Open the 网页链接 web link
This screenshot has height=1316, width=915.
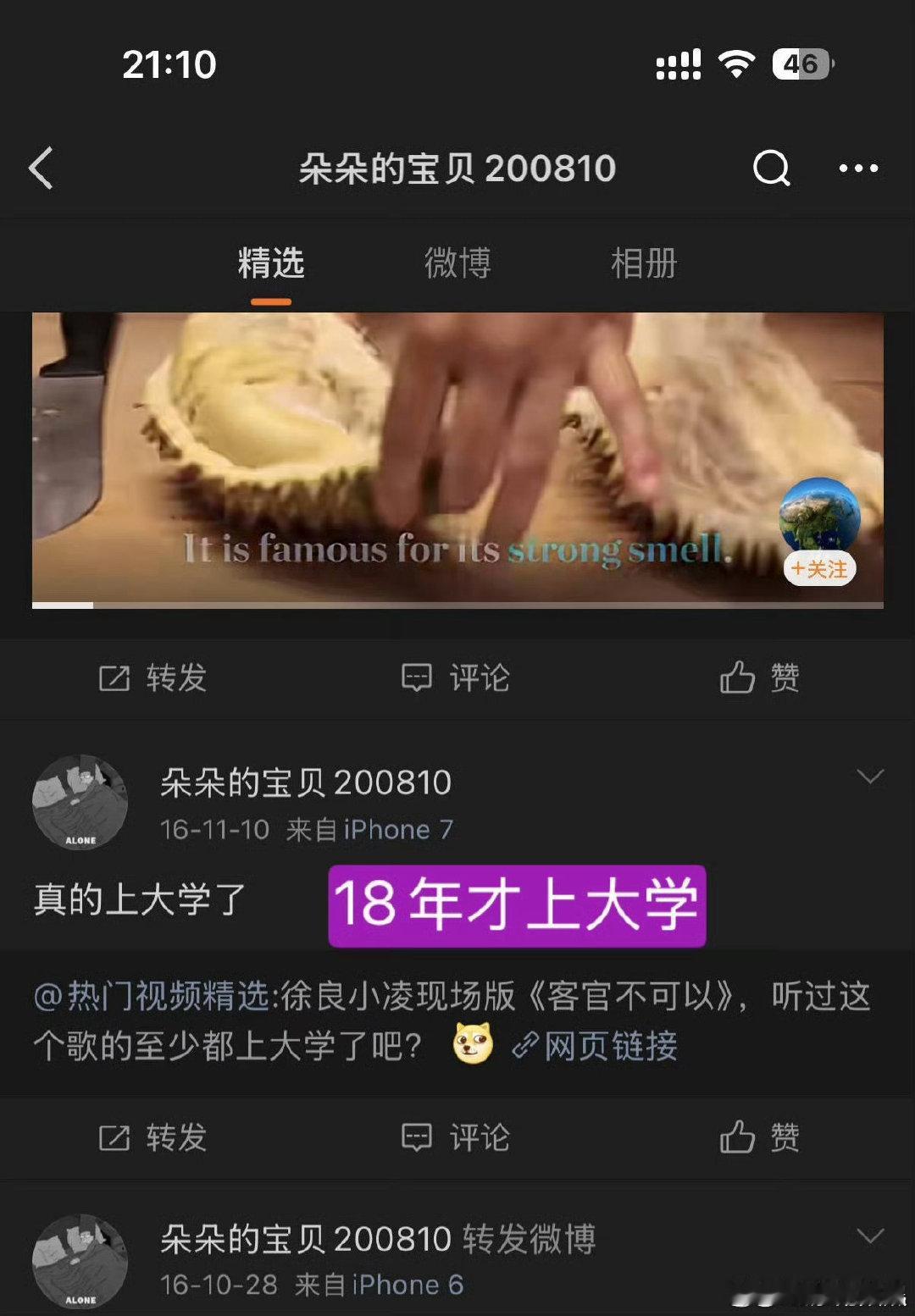coord(613,1048)
